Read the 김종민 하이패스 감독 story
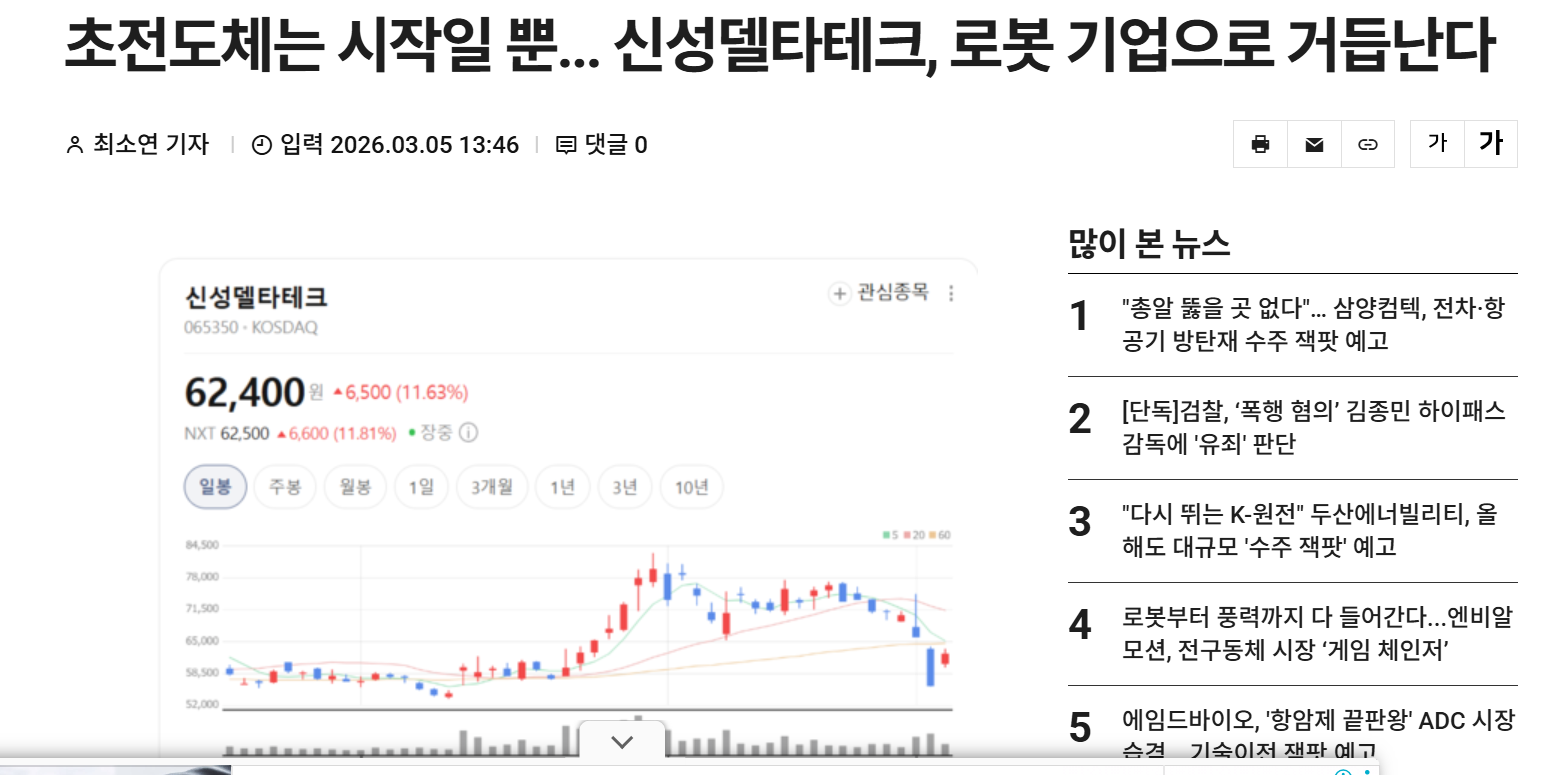 [1313, 427]
